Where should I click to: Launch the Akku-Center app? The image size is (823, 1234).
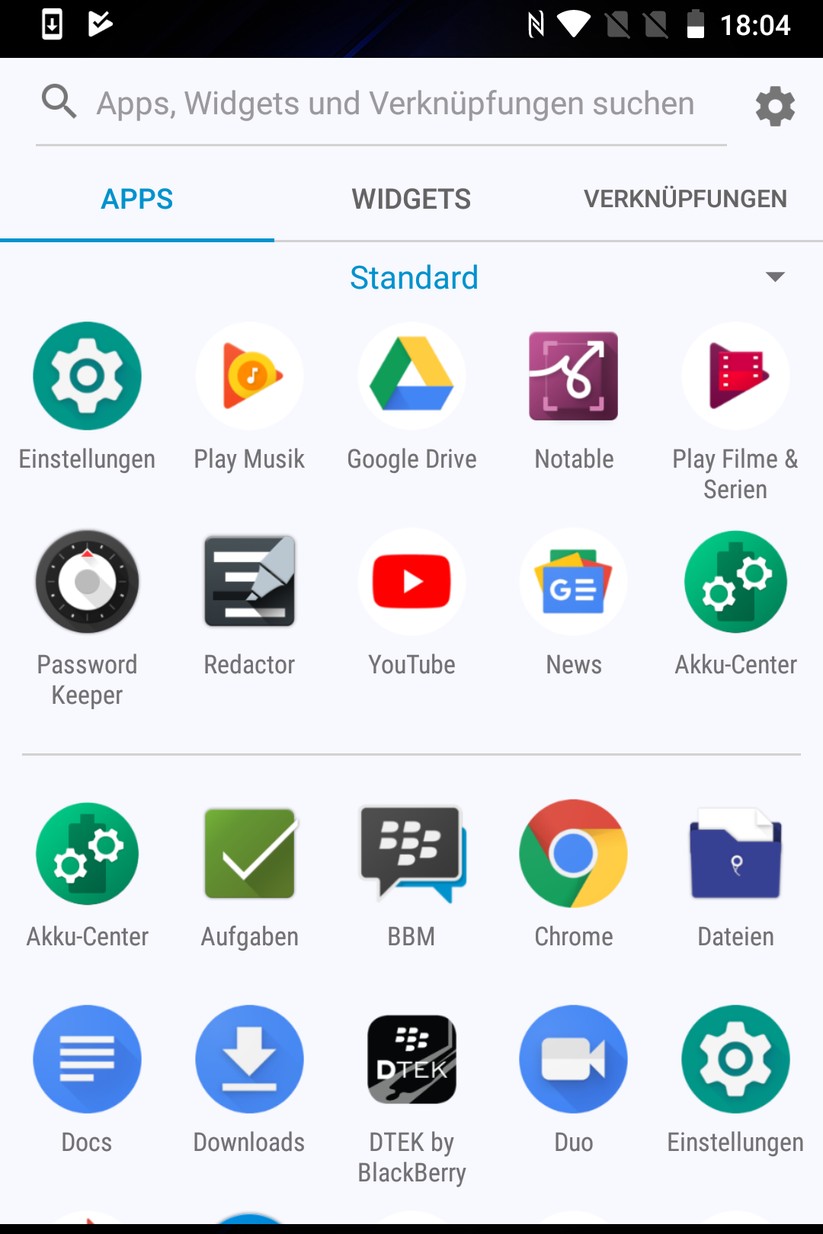[735, 581]
